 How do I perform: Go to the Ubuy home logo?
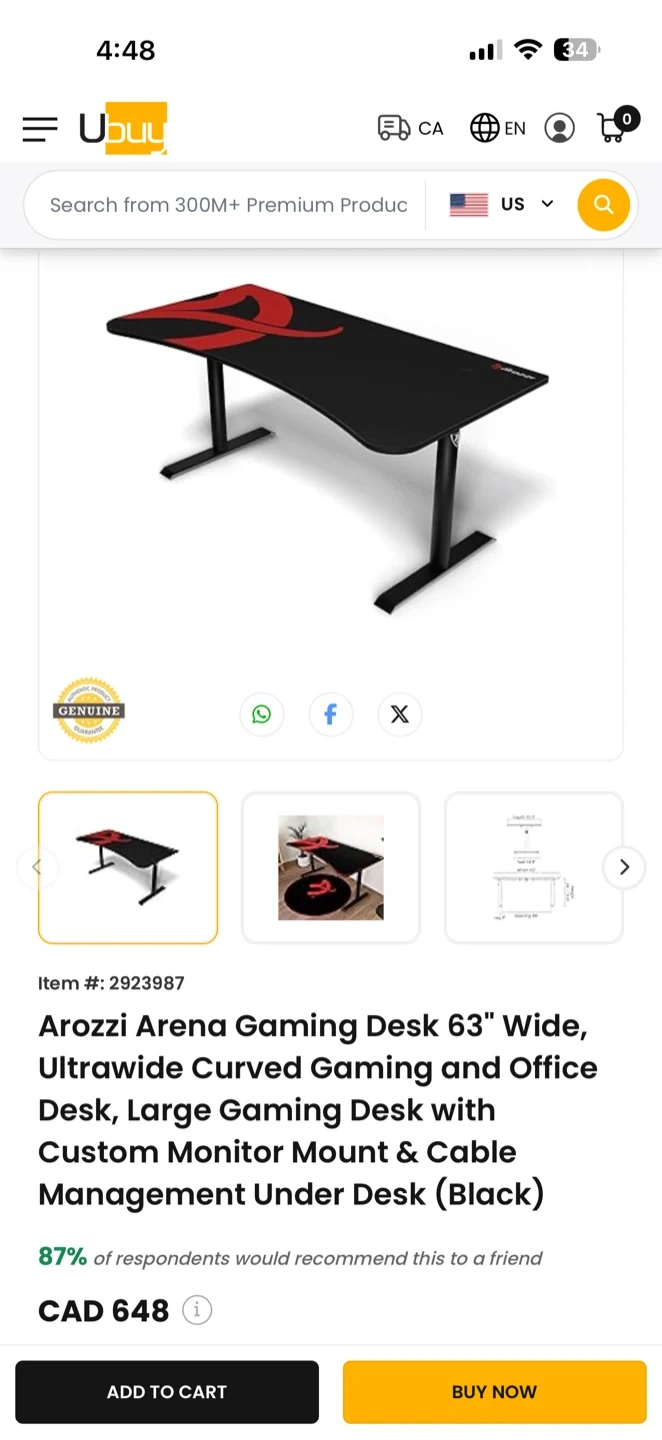(123, 128)
